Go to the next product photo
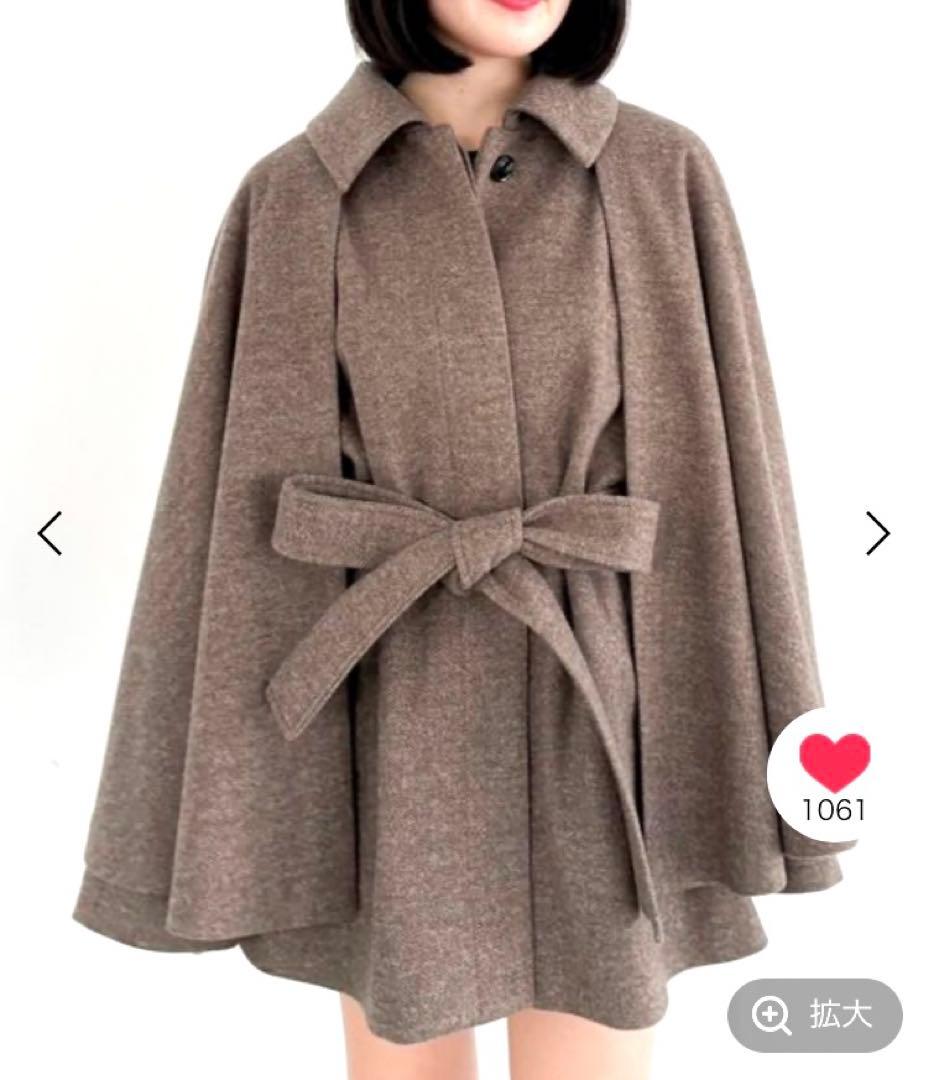The image size is (928, 1080). pyautogui.click(x=877, y=533)
